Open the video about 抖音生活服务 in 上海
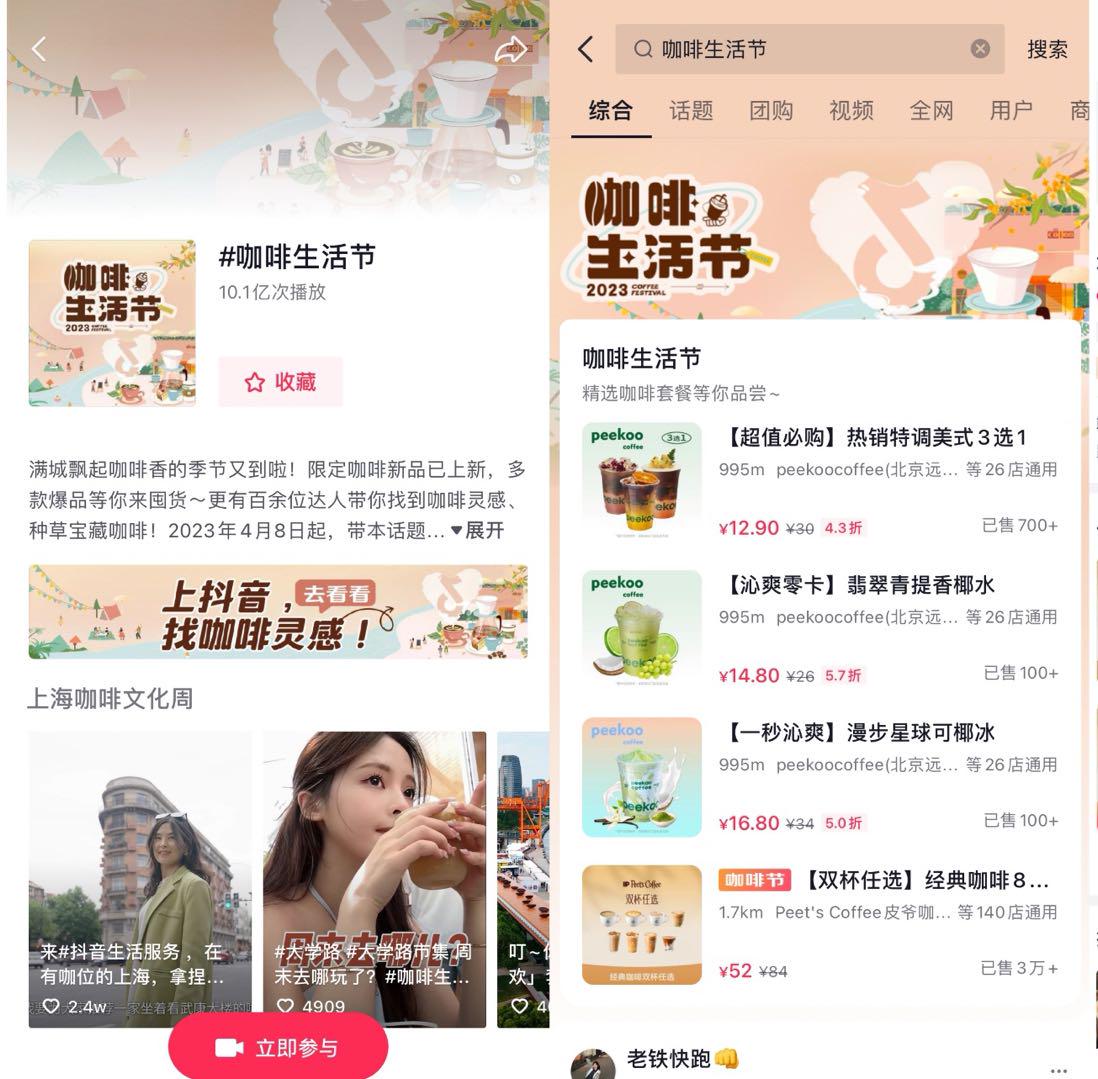This screenshot has width=1098, height=1079. 139,878
